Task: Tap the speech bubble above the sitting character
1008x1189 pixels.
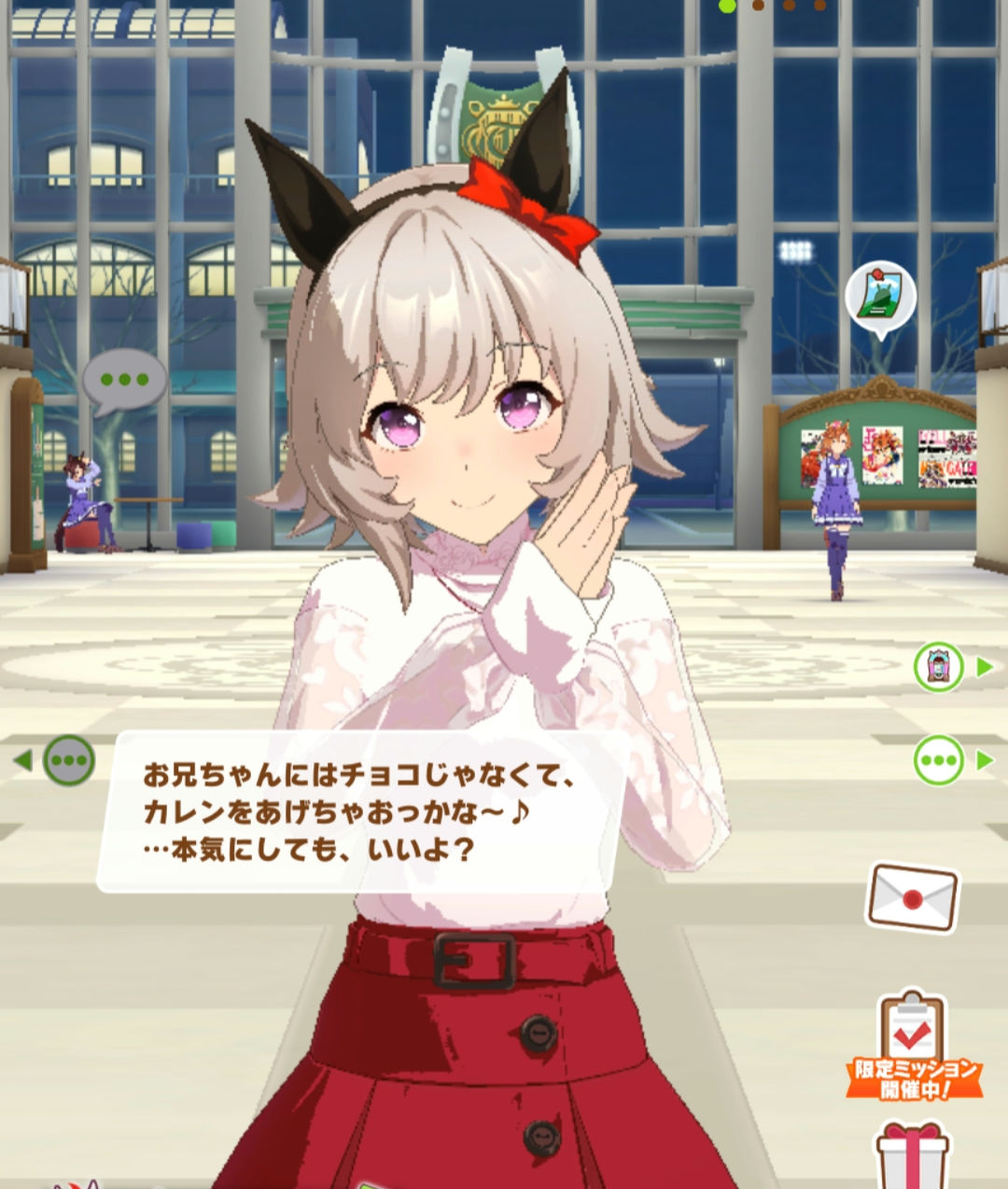Action: pos(124,382)
